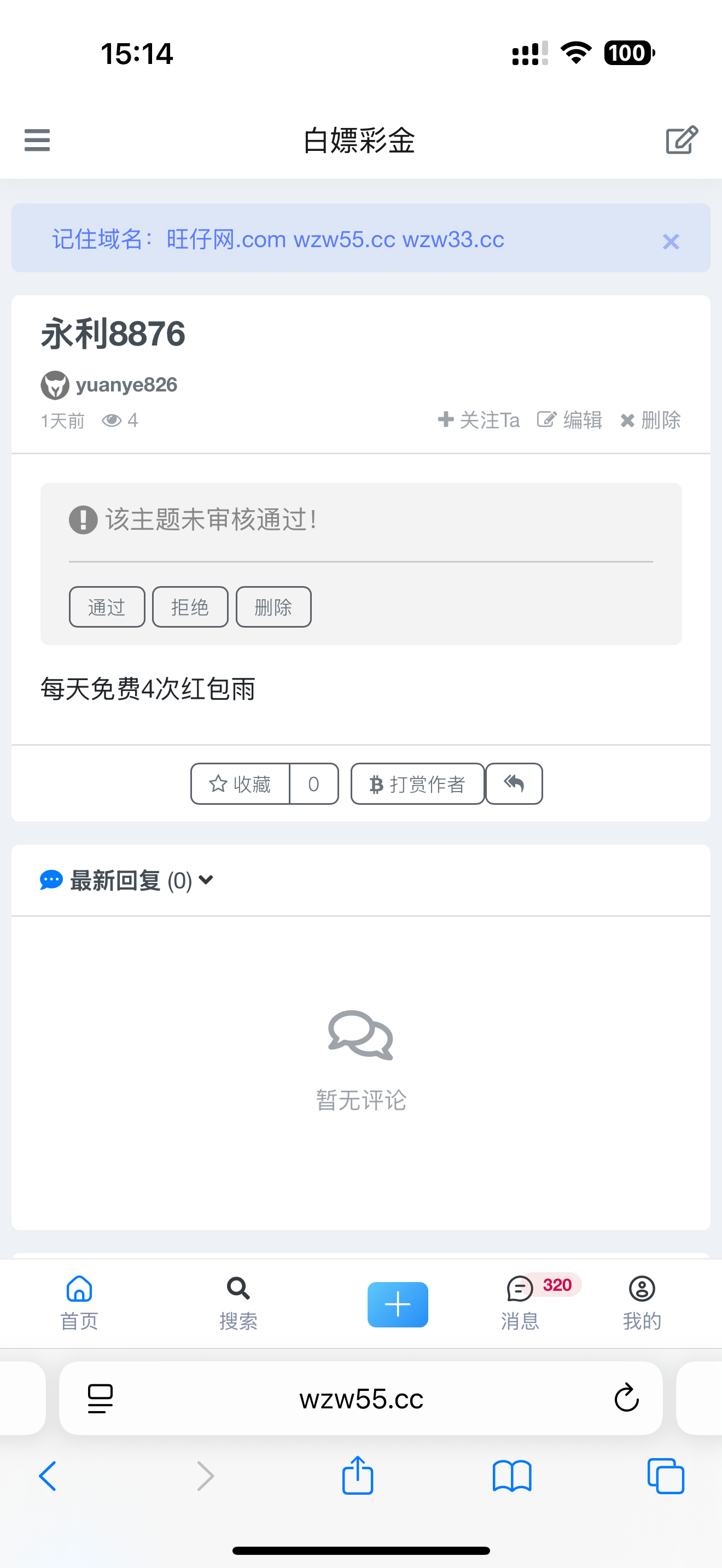Edit this post via 编辑
The height and width of the screenshot is (1568, 722).
tap(570, 420)
